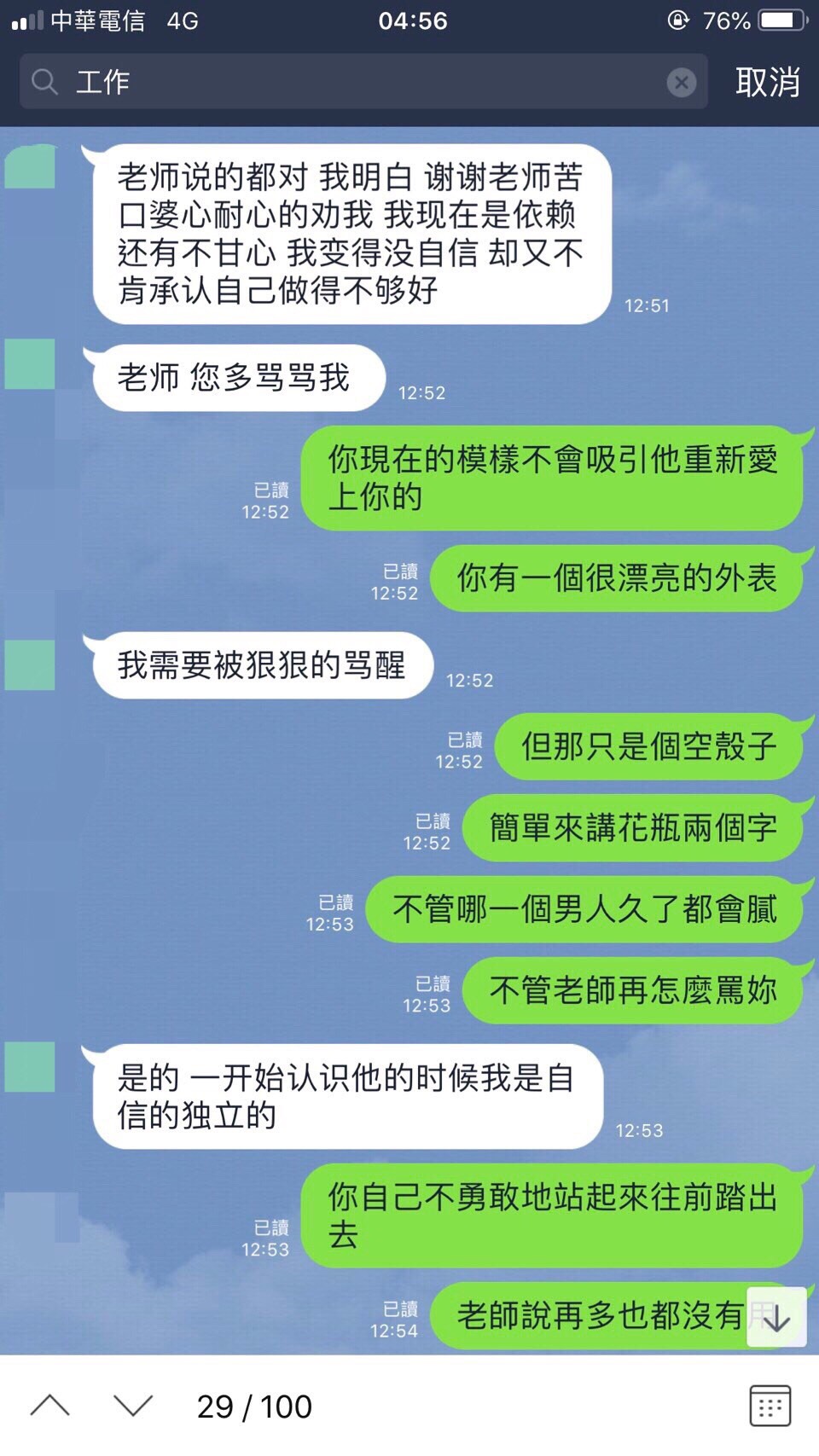Go to next search result
This screenshot has height=1456, width=819.
(133, 1405)
